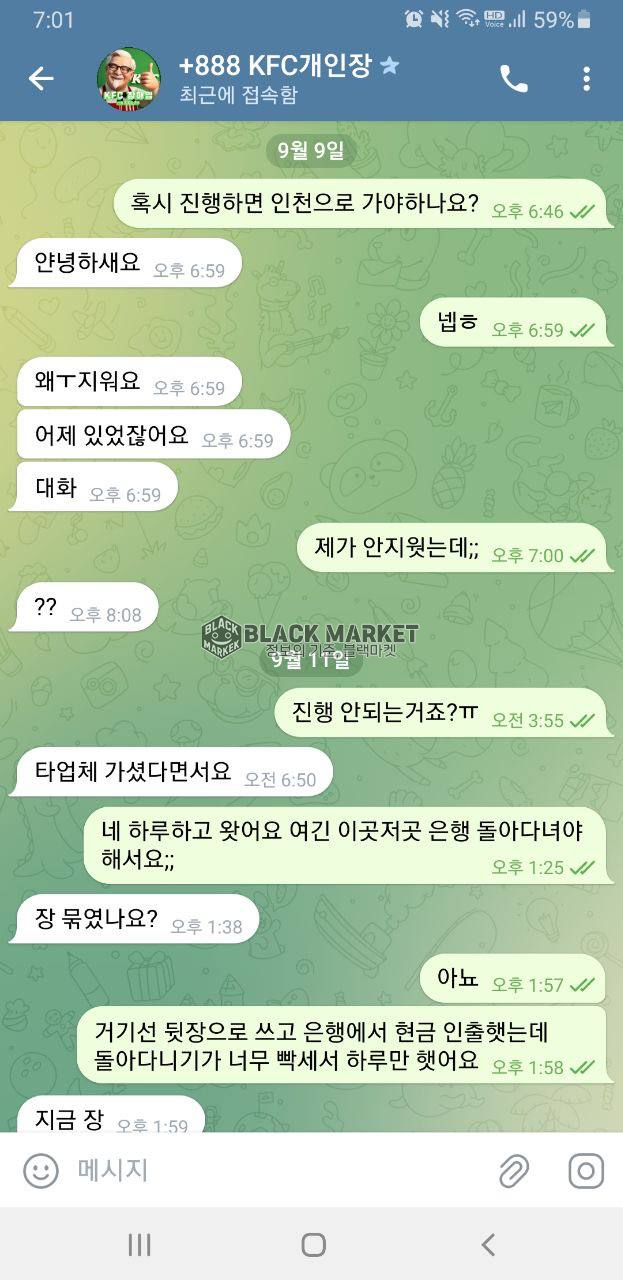This screenshot has width=623, height=1280.
Task: Start a voice call with this contact
Action: coord(514,79)
